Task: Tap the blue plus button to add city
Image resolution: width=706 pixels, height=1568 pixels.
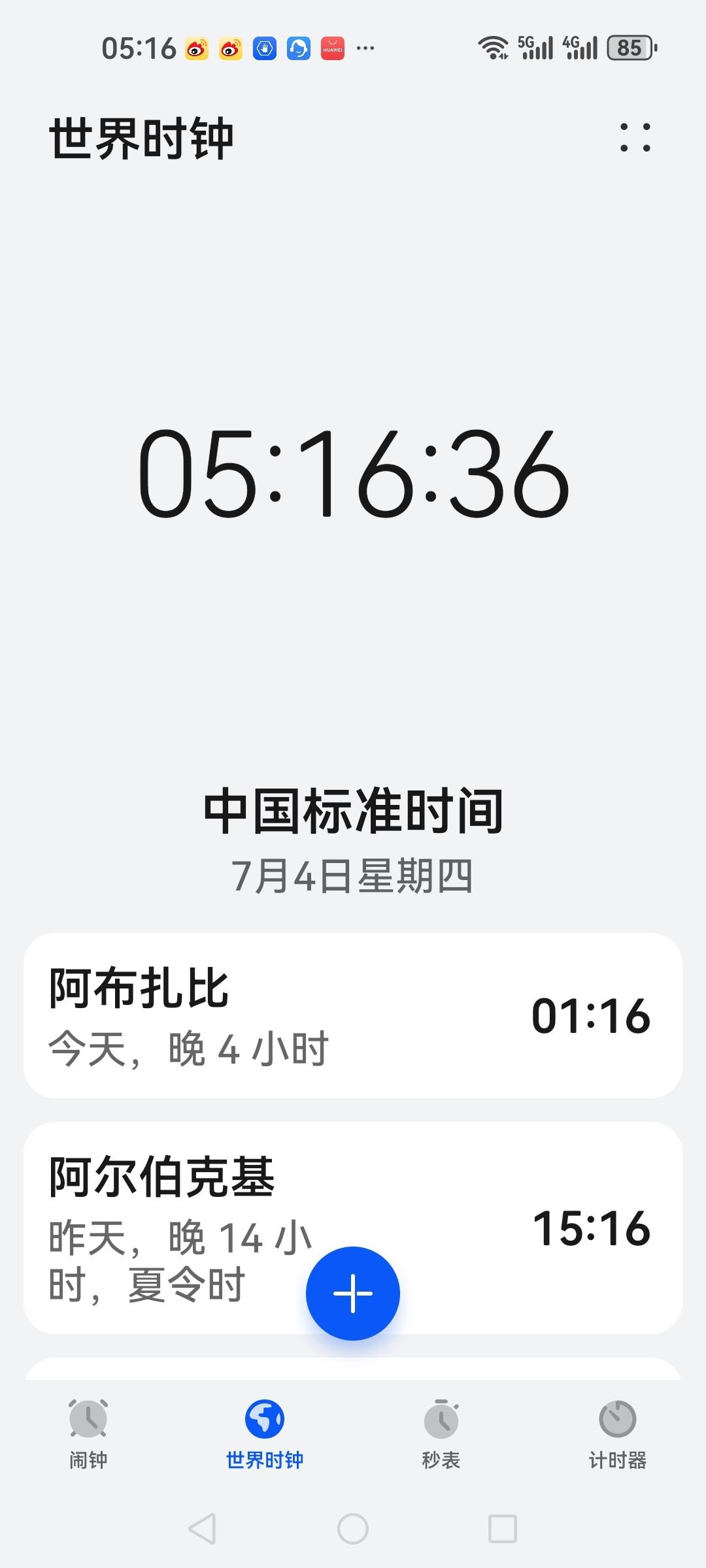Action: point(353,1294)
